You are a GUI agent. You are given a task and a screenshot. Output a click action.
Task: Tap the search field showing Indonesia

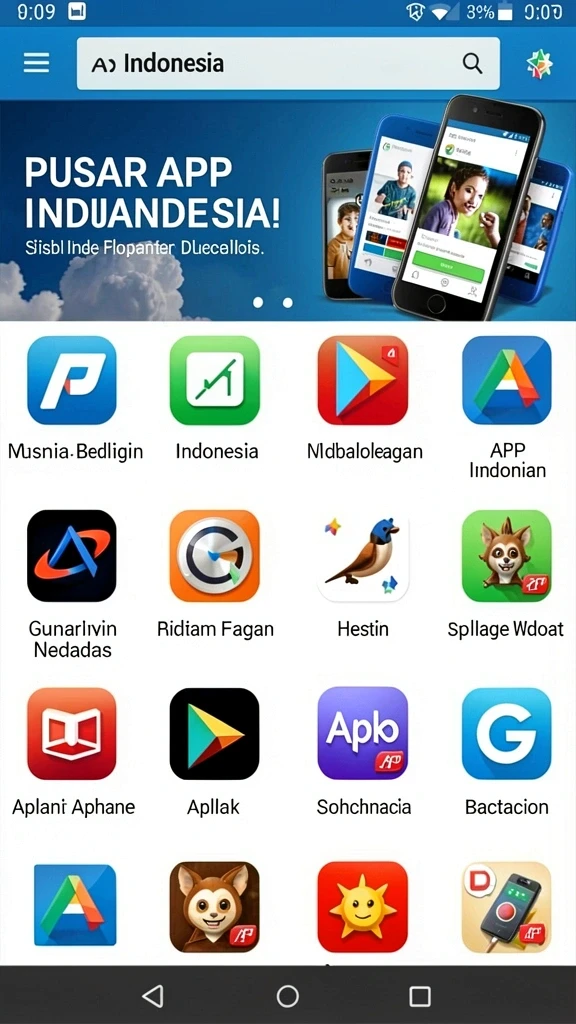pos(288,63)
